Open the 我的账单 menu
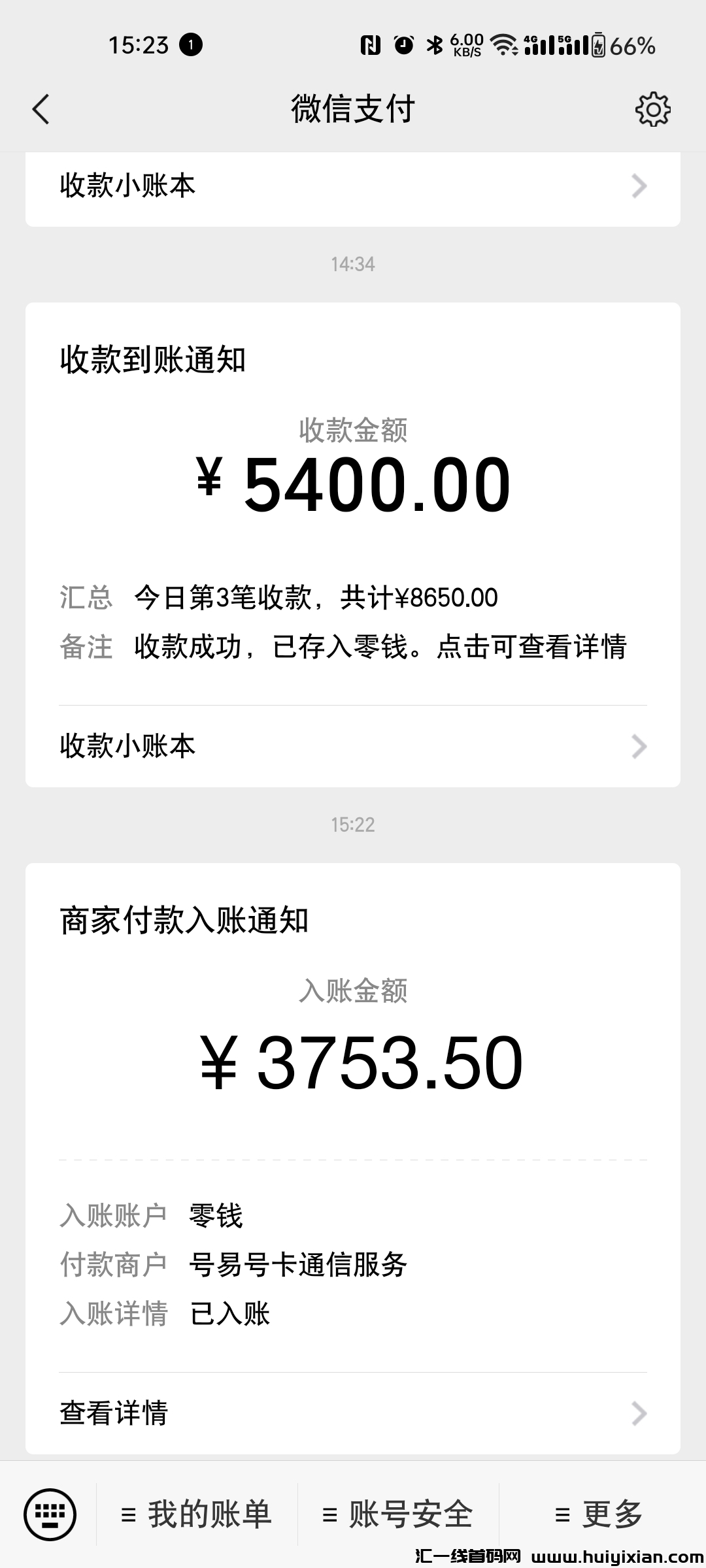Image resolution: width=706 pixels, height=1568 pixels. (197, 1514)
